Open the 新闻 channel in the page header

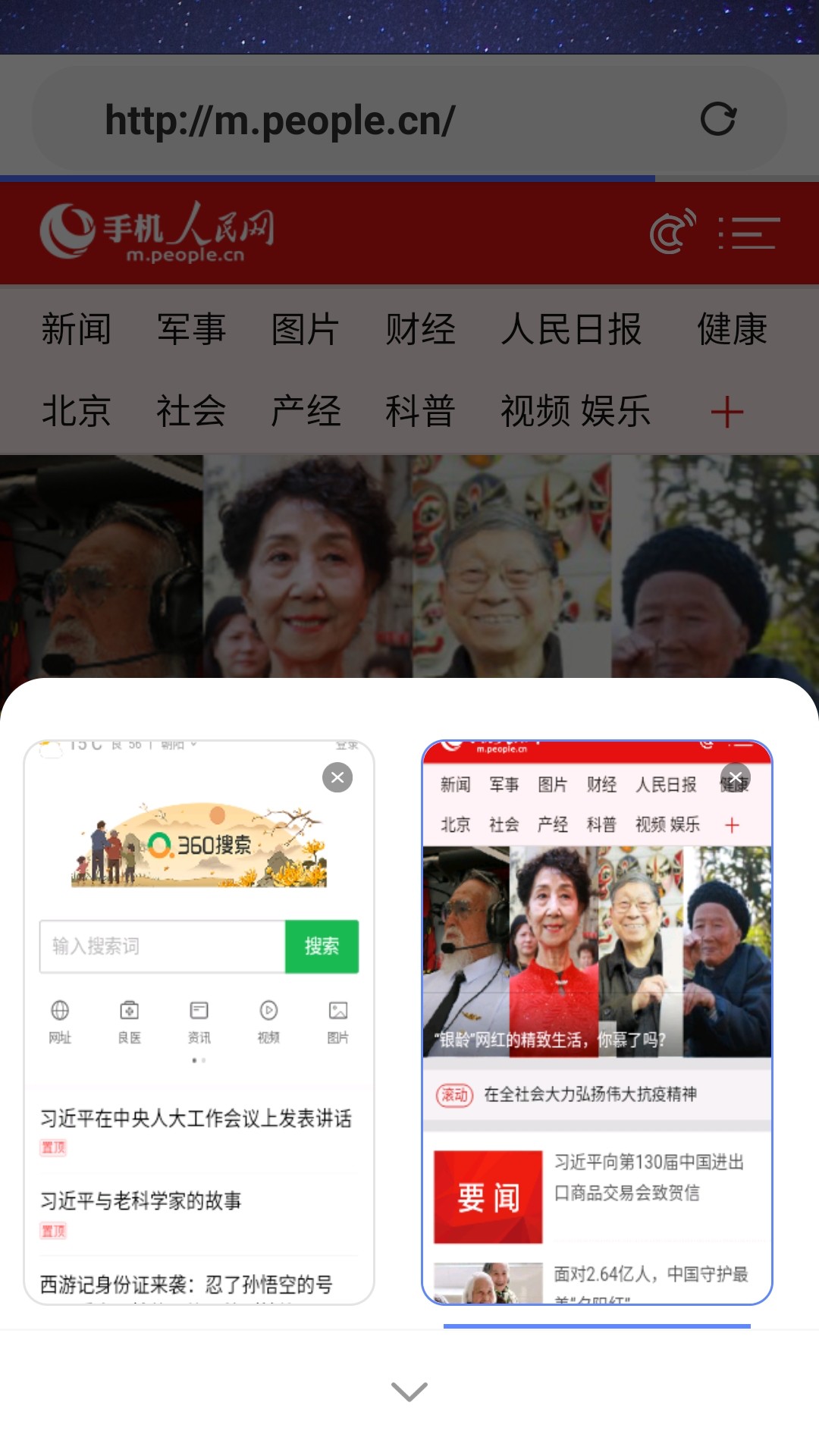(77, 330)
